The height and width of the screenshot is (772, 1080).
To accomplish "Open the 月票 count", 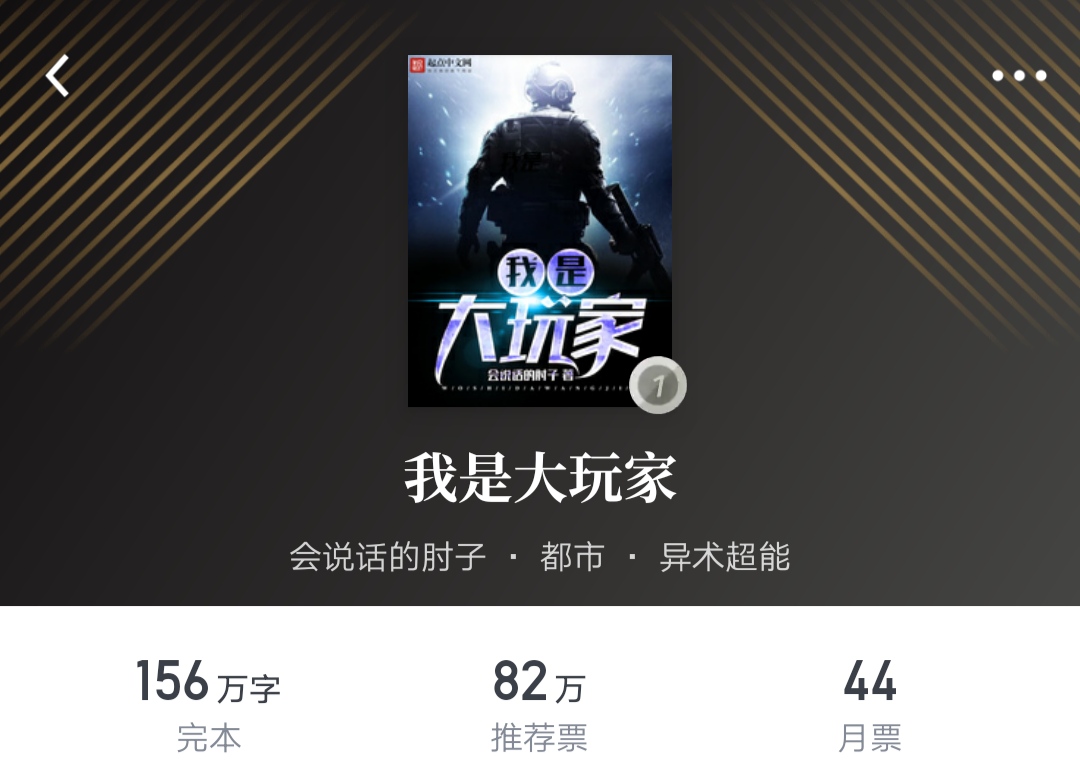I will pyautogui.click(x=869, y=704).
